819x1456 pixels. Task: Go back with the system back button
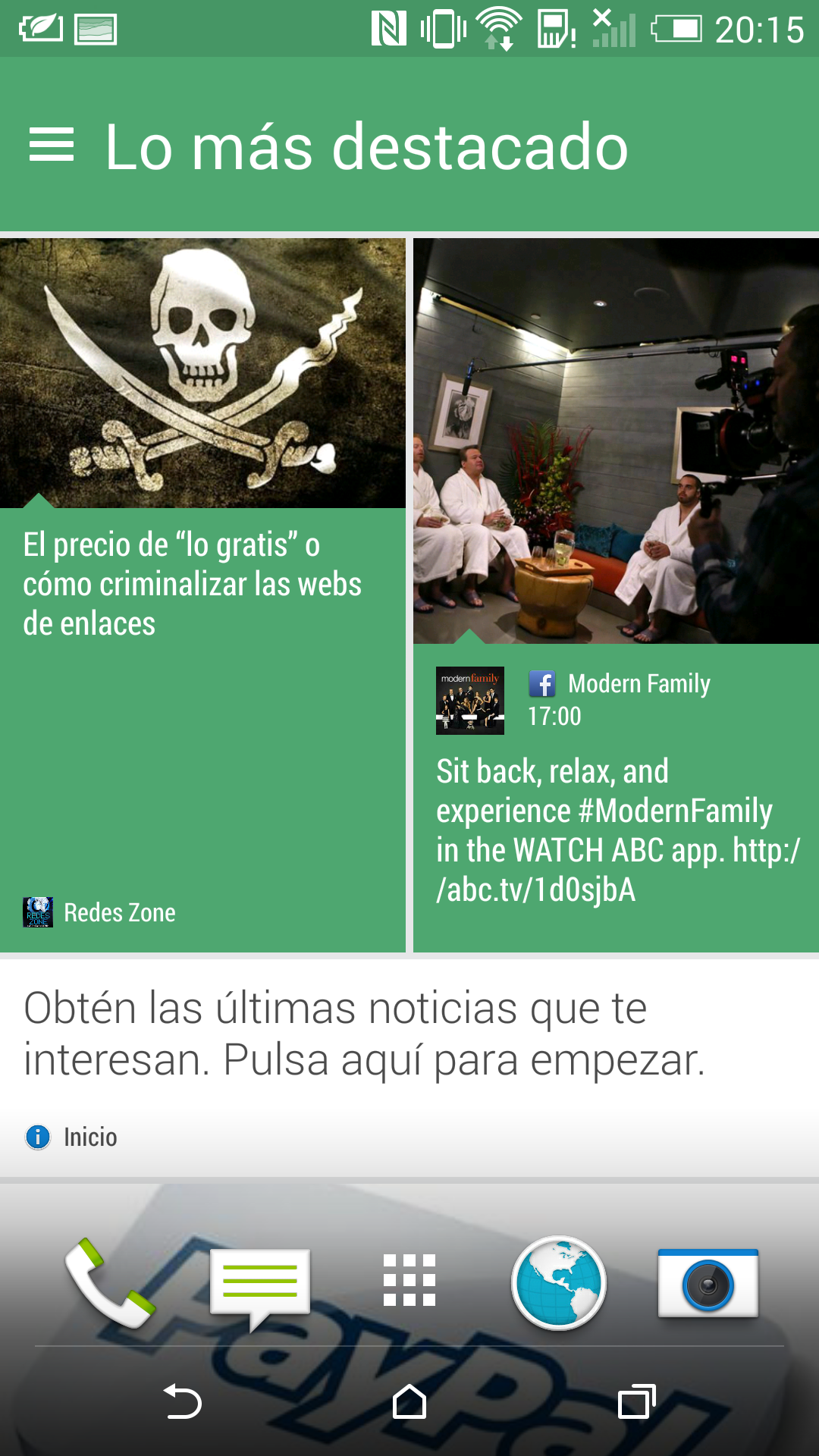183,1401
